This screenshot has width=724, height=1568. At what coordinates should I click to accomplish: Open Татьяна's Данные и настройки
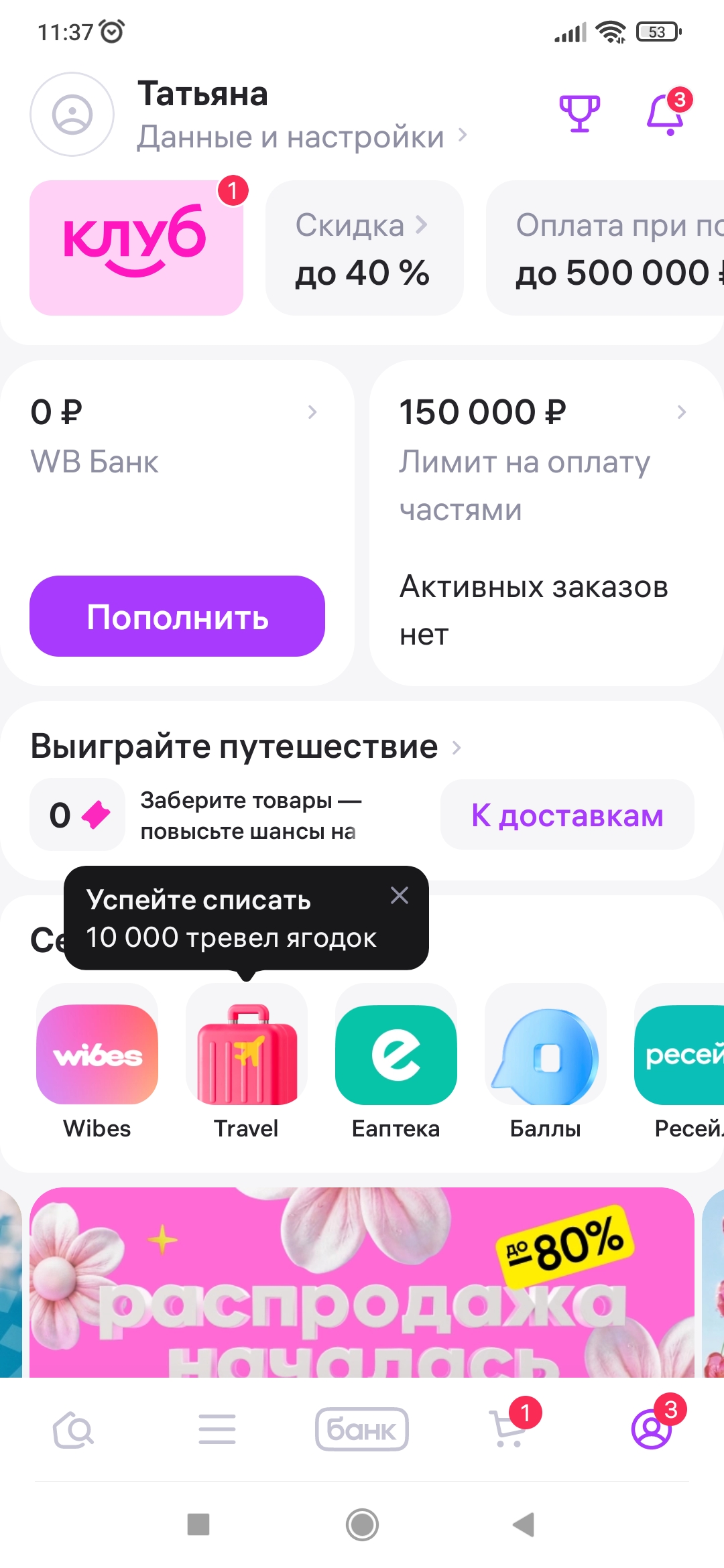[x=290, y=137]
